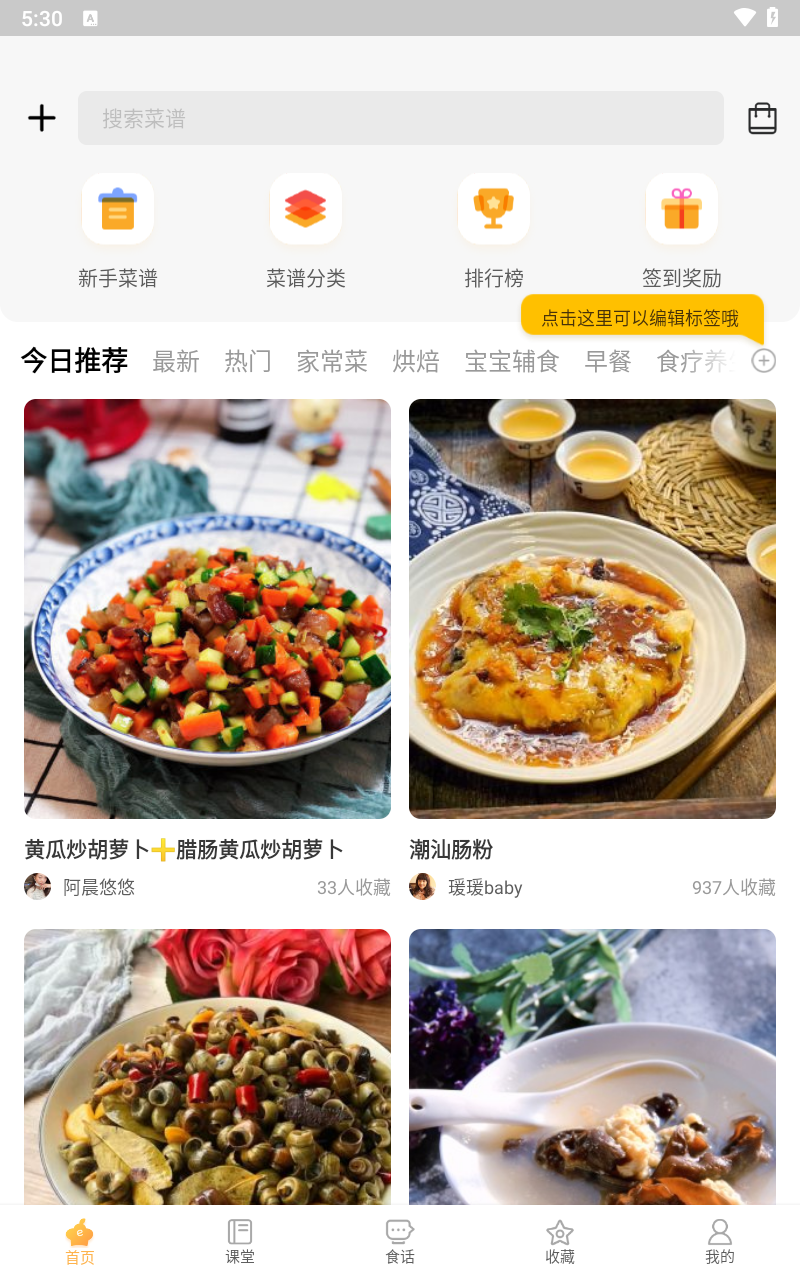
Task: Switch to the 早餐 tab
Action: (x=608, y=361)
